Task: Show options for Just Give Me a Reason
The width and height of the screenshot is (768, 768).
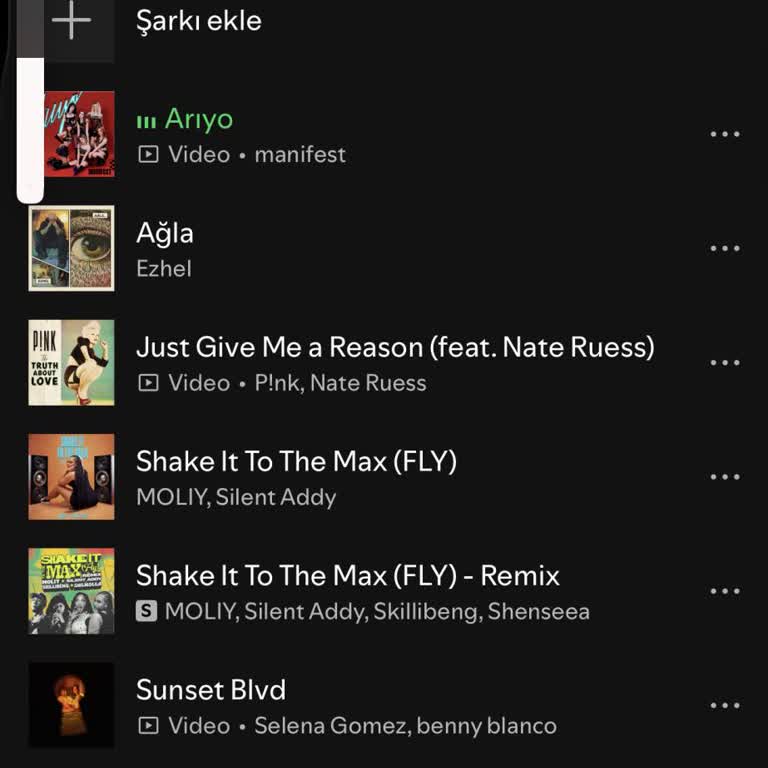Action: pyautogui.click(x=724, y=363)
